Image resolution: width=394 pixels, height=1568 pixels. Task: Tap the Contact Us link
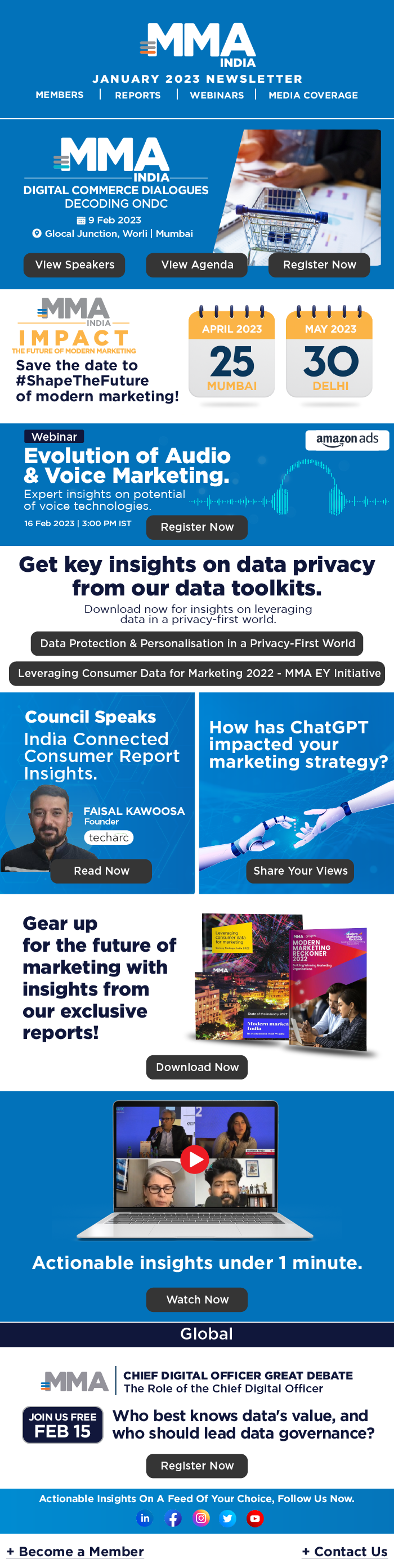tap(344, 1552)
